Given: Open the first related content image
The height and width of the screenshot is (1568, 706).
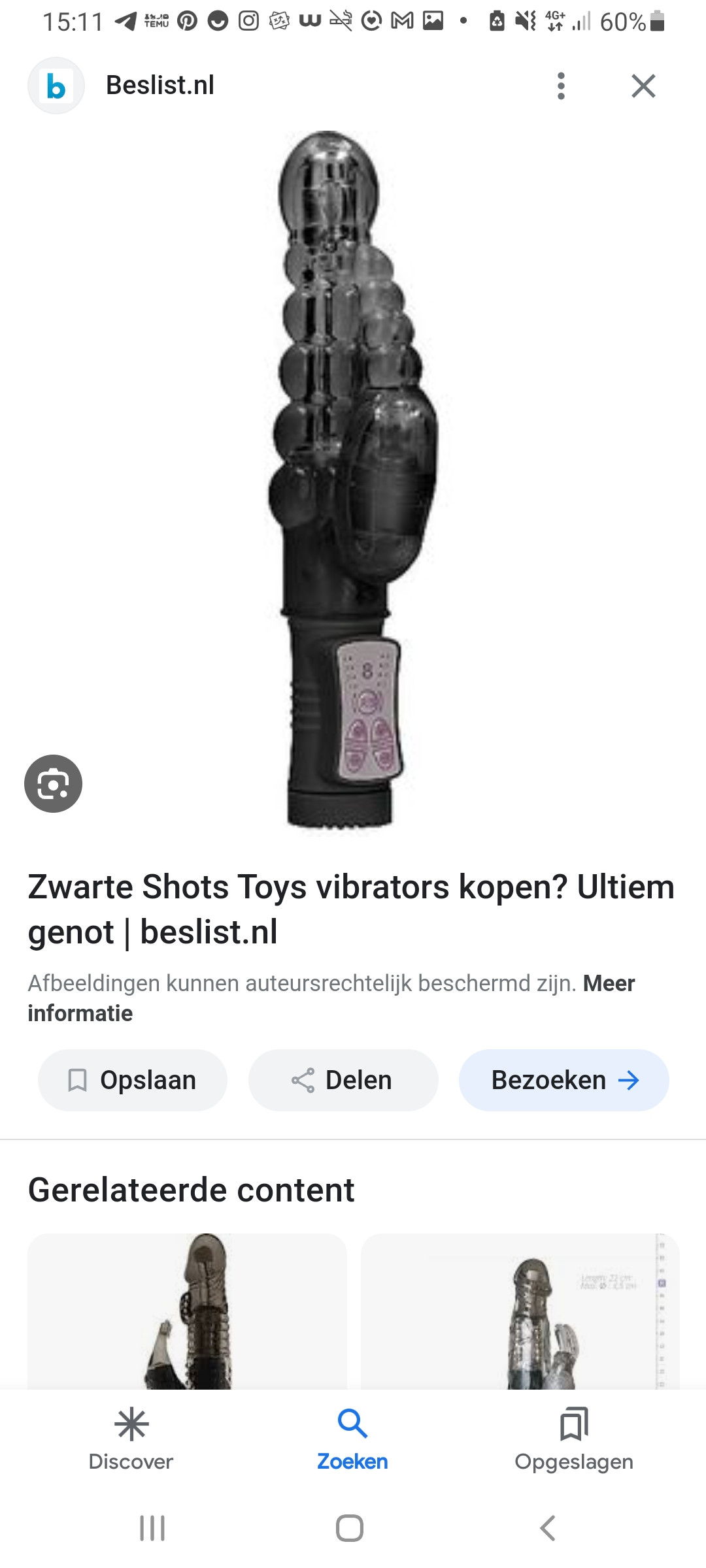Looking at the screenshot, I should (x=187, y=1311).
